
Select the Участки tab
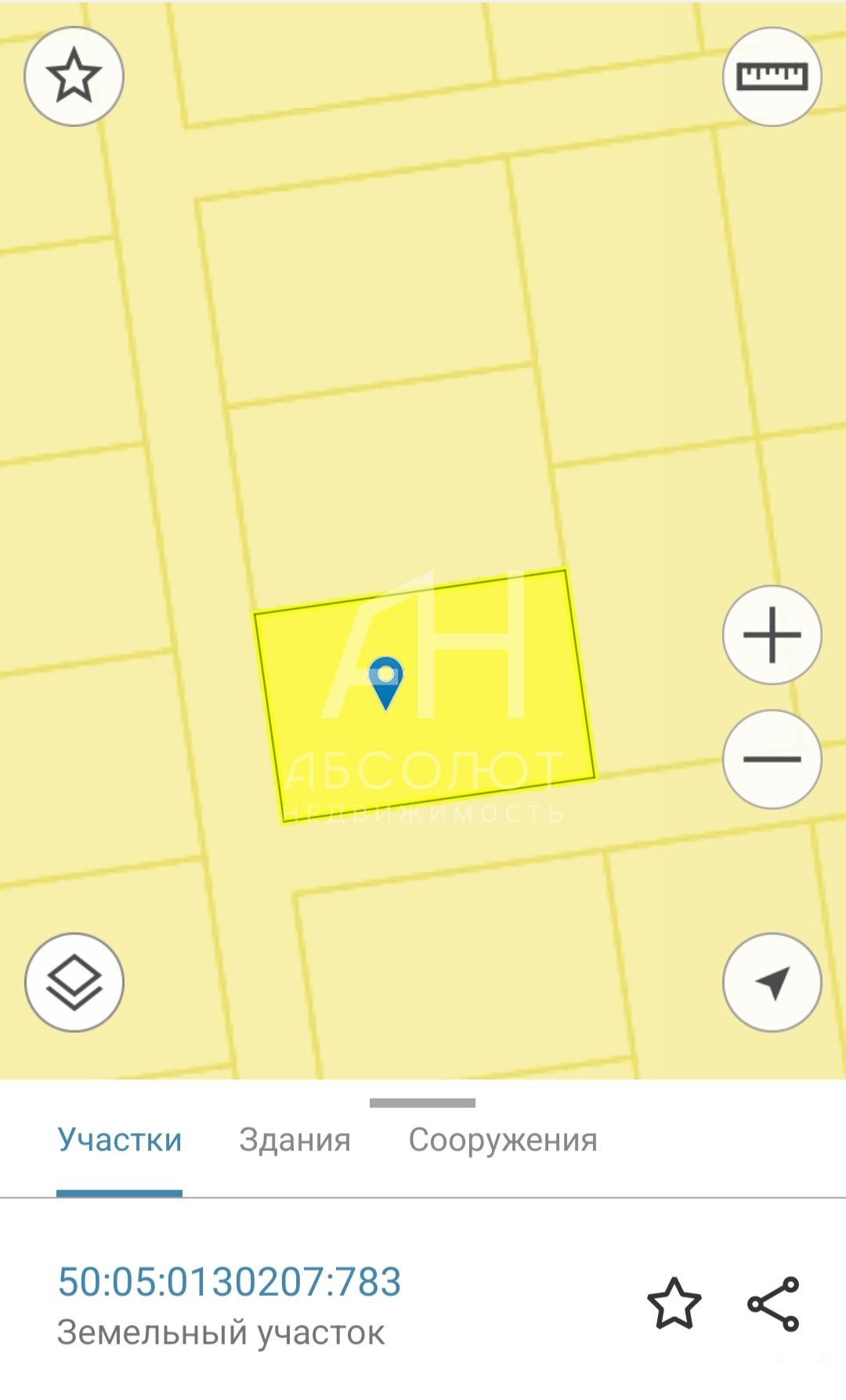click(x=119, y=1140)
